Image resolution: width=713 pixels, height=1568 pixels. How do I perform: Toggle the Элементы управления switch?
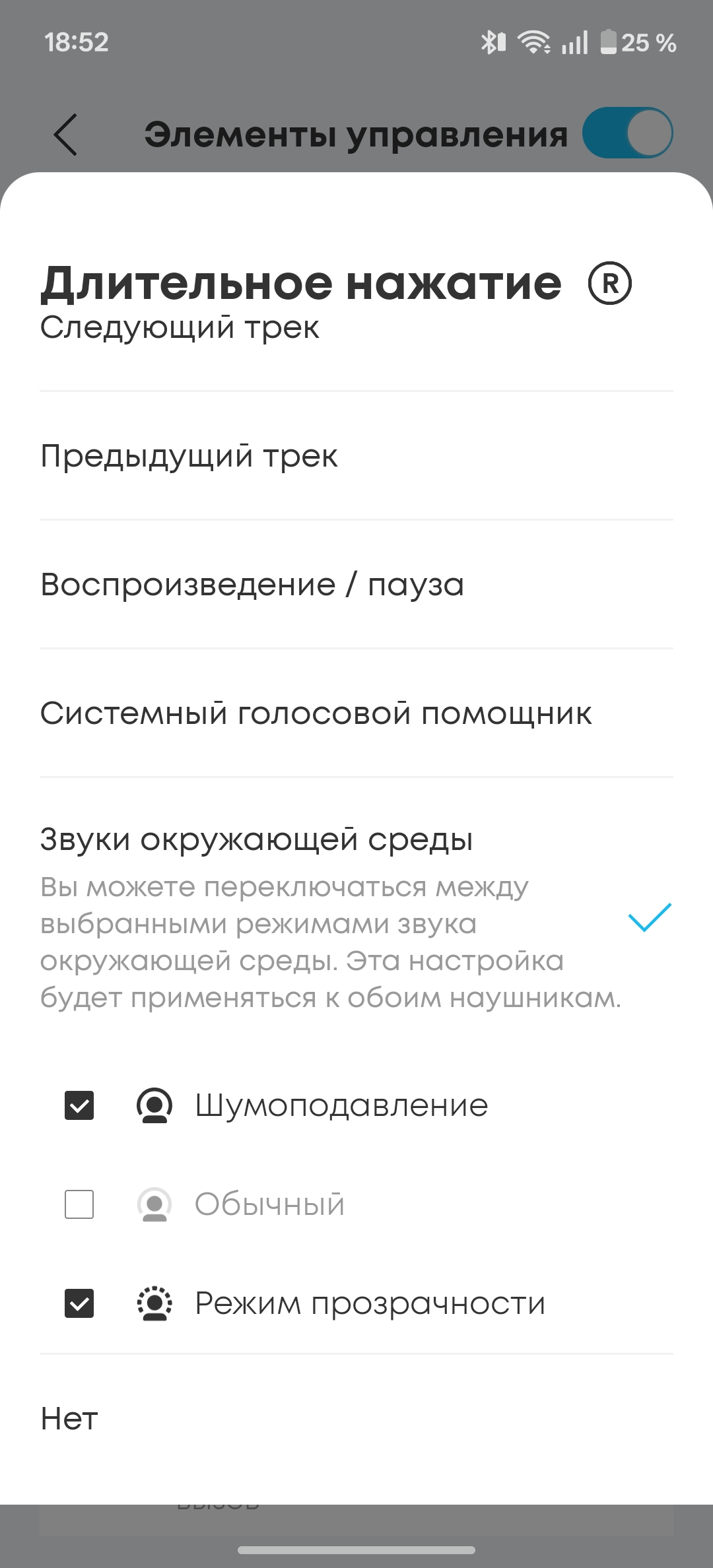(x=627, y=133)
